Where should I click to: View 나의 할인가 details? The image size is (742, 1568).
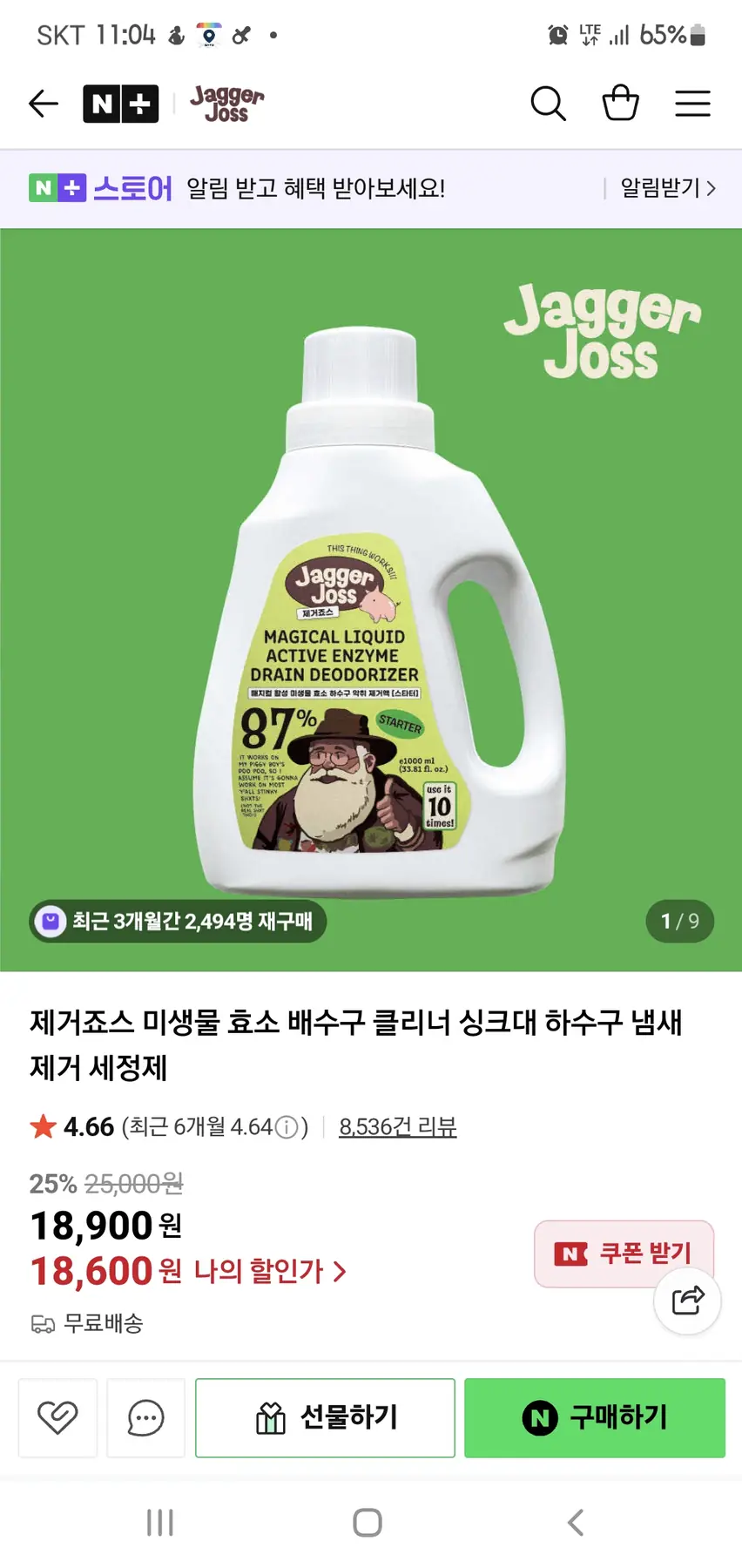270,1272
